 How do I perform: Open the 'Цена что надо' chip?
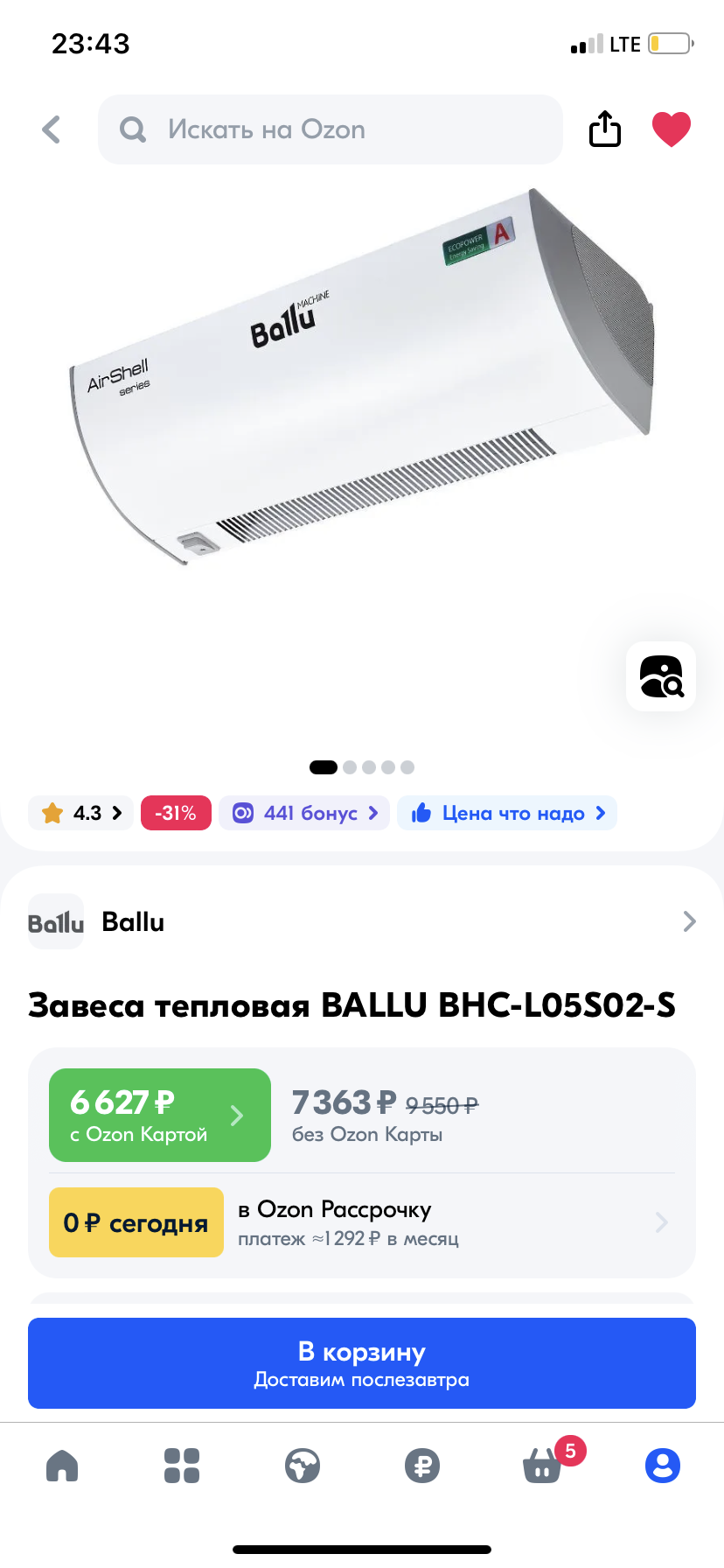point(507,813)
